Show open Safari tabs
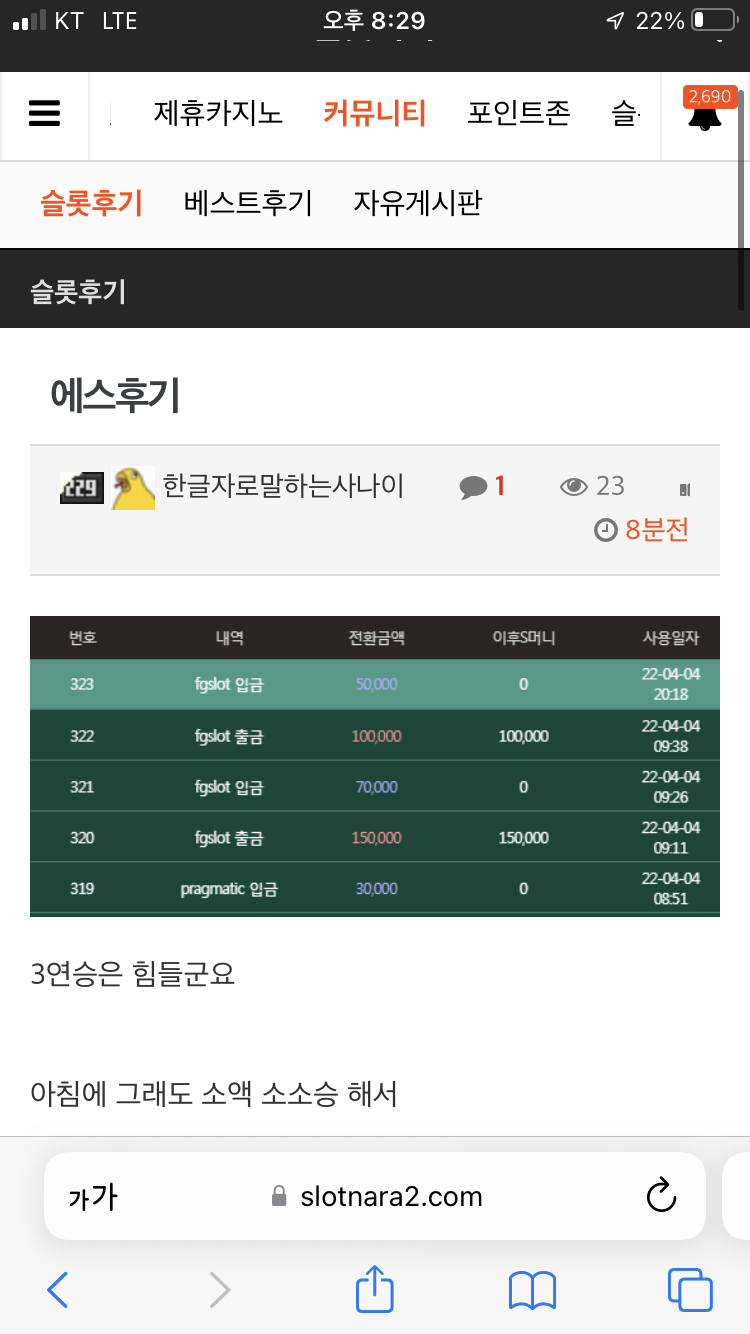 click(690, 1290)
